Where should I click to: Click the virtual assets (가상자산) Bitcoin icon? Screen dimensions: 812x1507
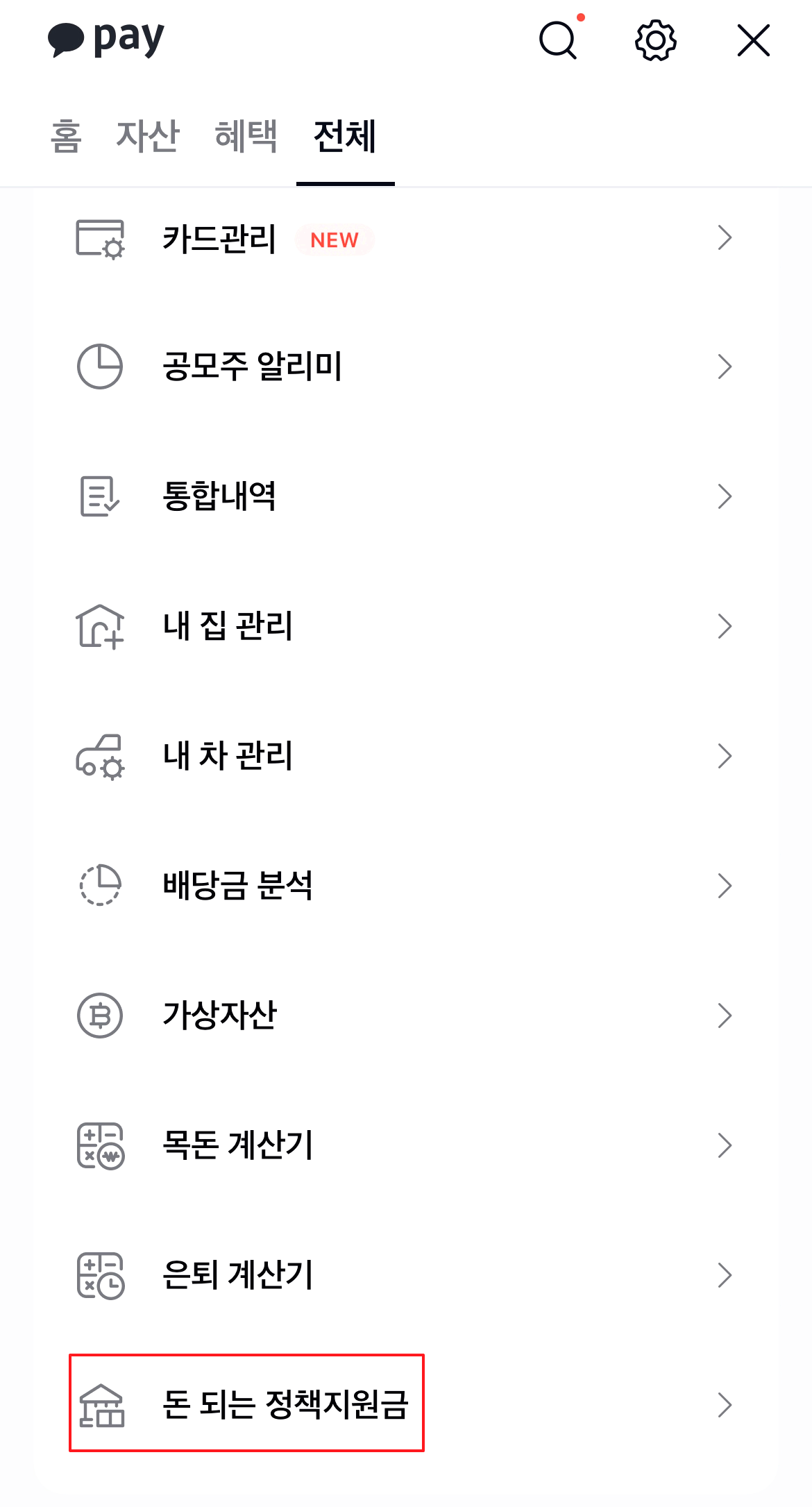click(99, 1016)
